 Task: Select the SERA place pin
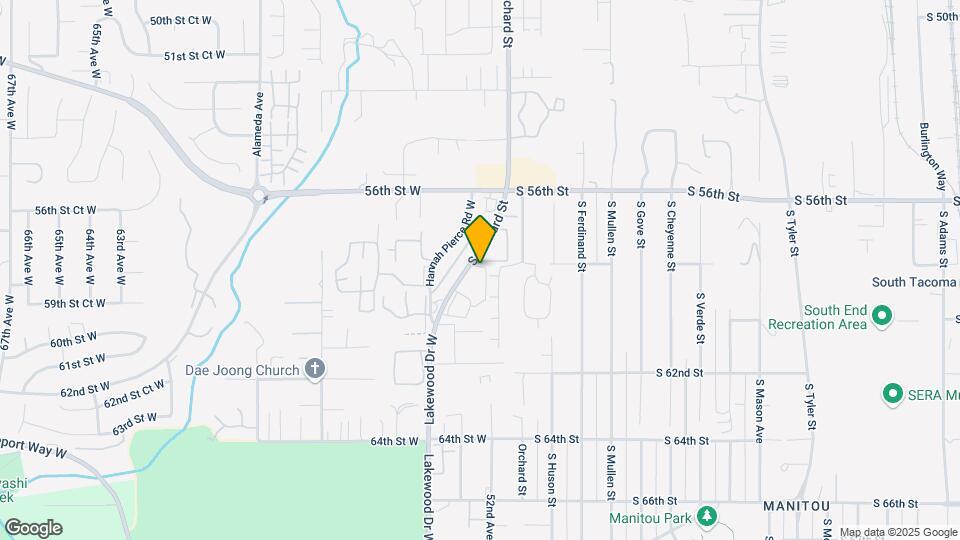893,394
